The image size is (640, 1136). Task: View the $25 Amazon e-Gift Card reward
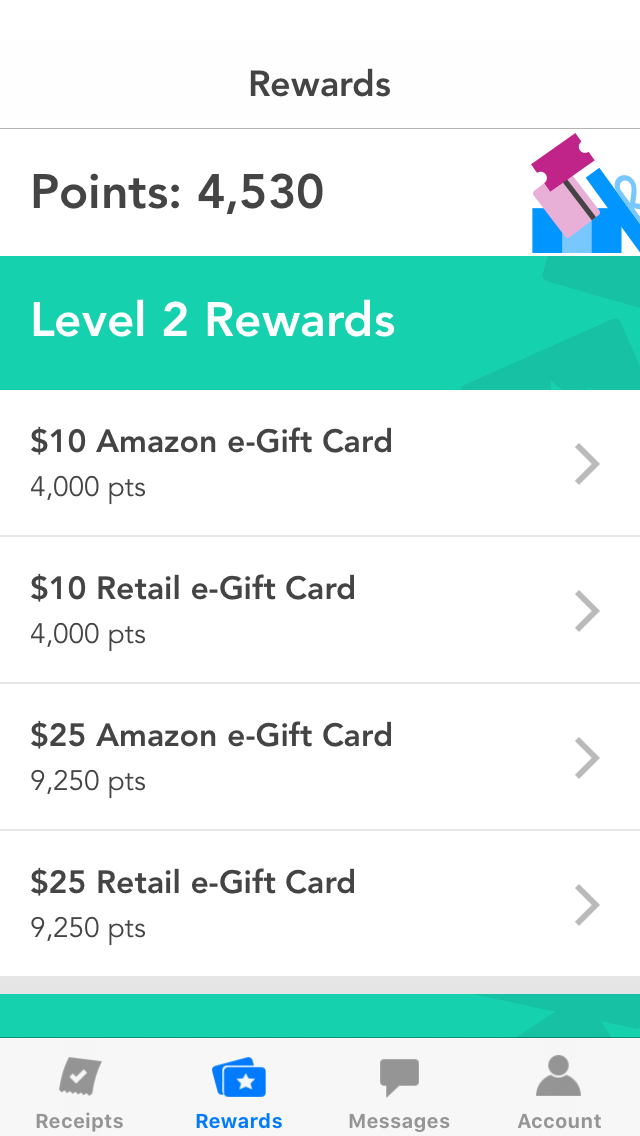(x=320, y=757)
